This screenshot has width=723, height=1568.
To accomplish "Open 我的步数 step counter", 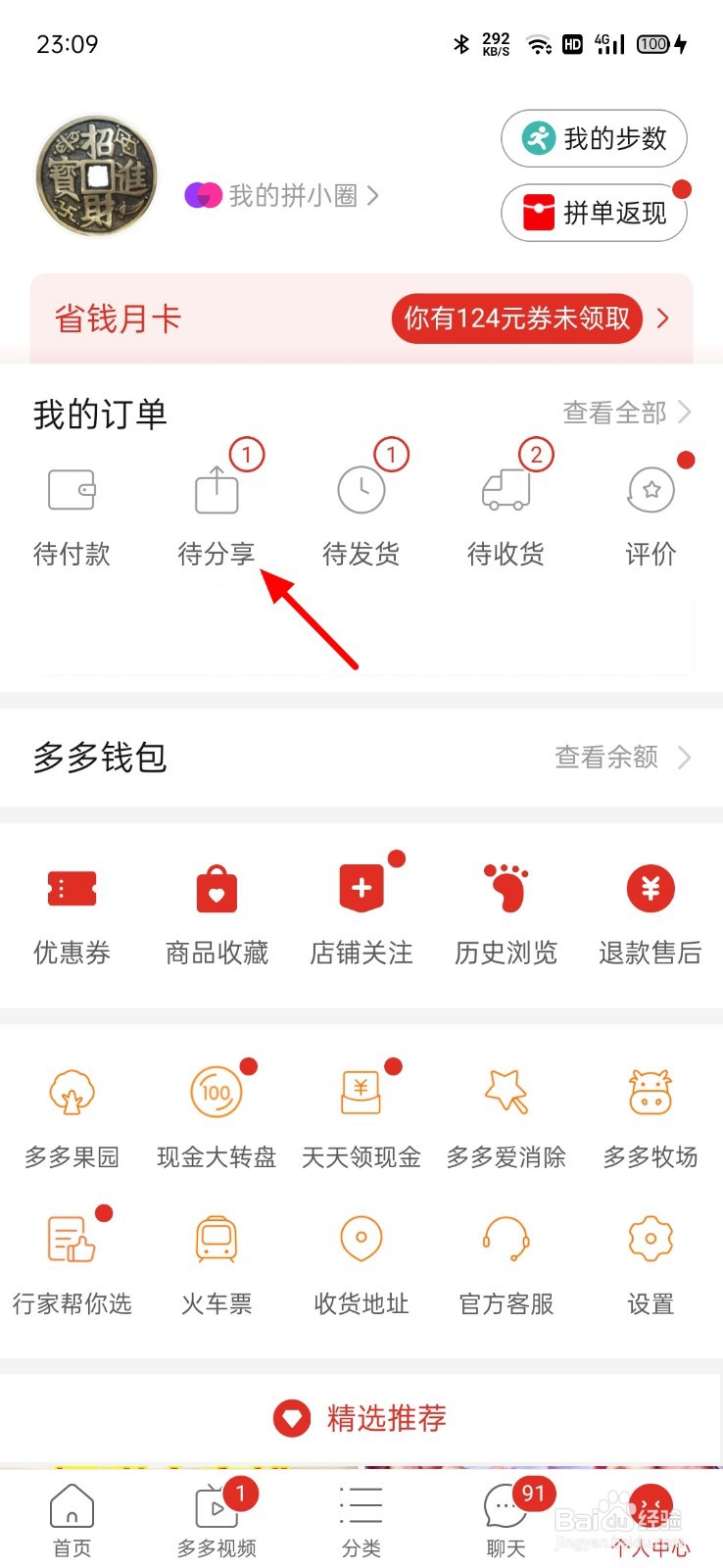I will tap(594, 138).
